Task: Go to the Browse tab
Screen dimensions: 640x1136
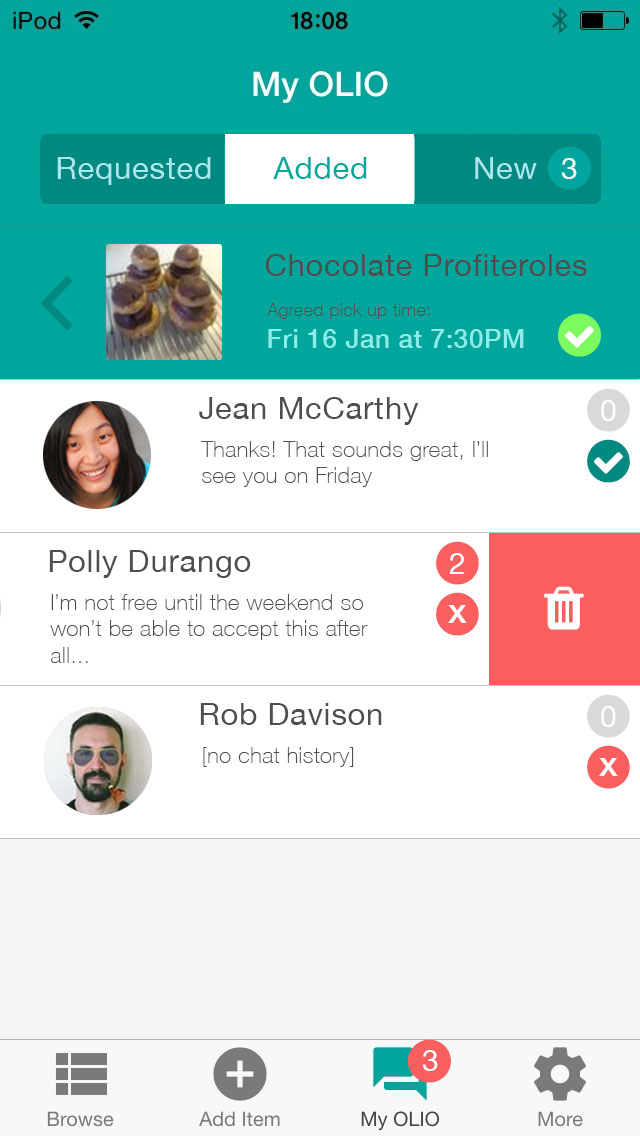Action: click(80, 1090)
